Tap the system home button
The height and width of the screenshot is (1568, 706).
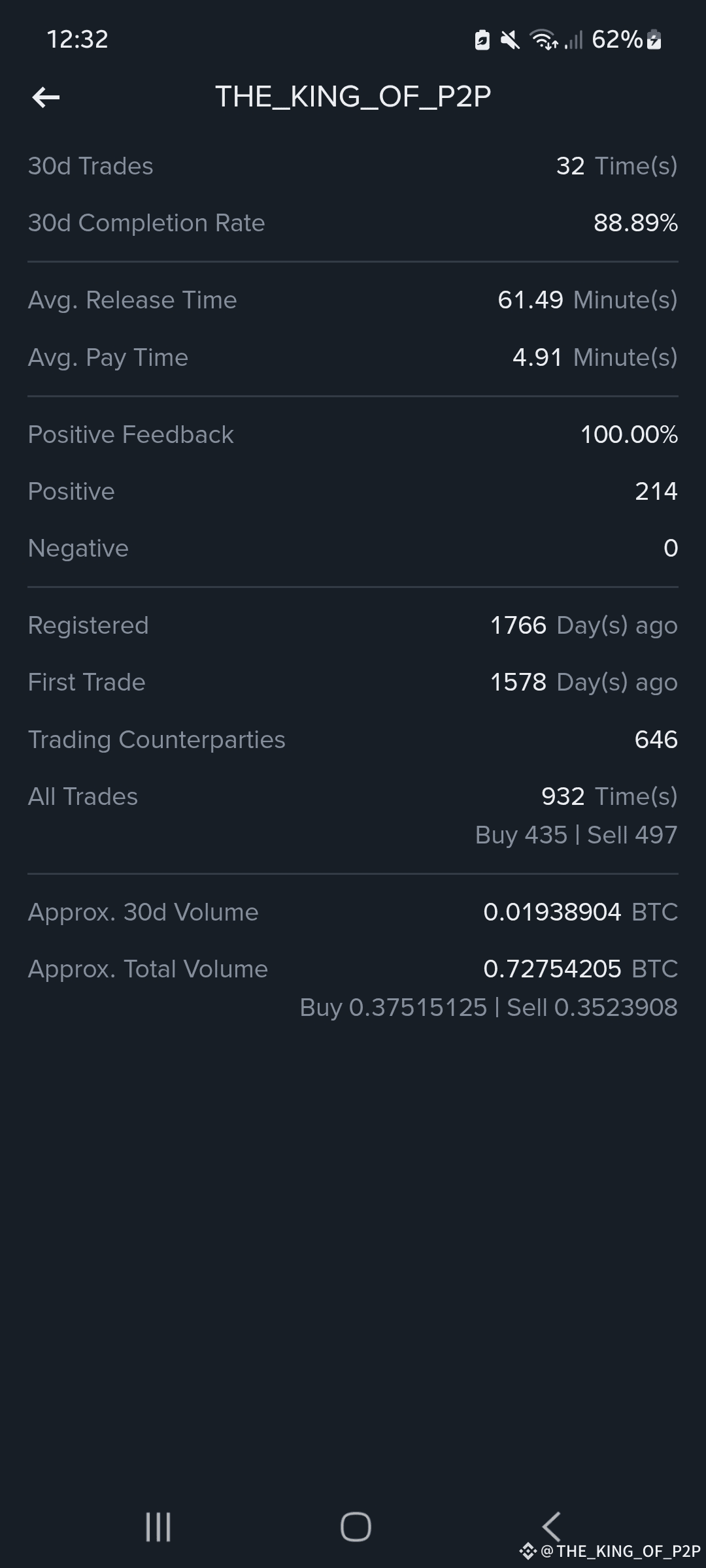(356, 1527)
